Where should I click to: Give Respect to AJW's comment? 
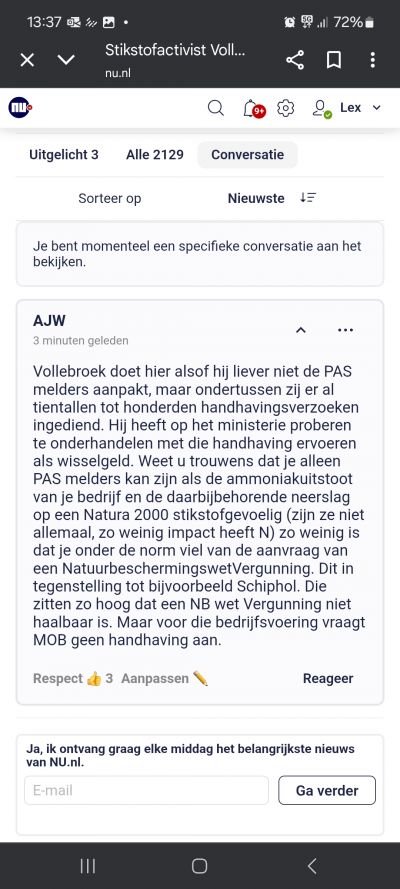pos(73,678)
